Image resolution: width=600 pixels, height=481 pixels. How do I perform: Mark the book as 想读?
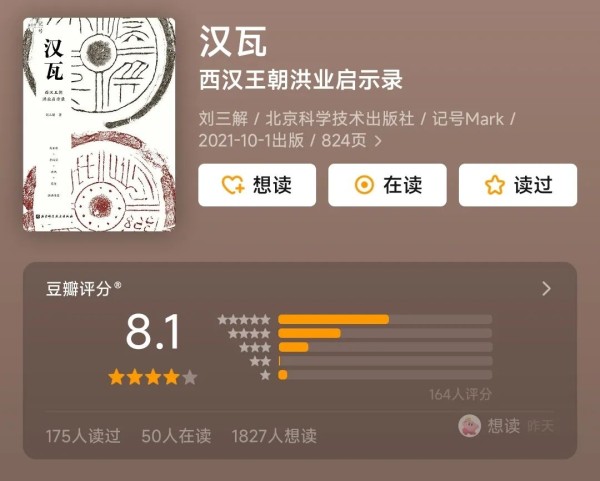click(257, 185)
